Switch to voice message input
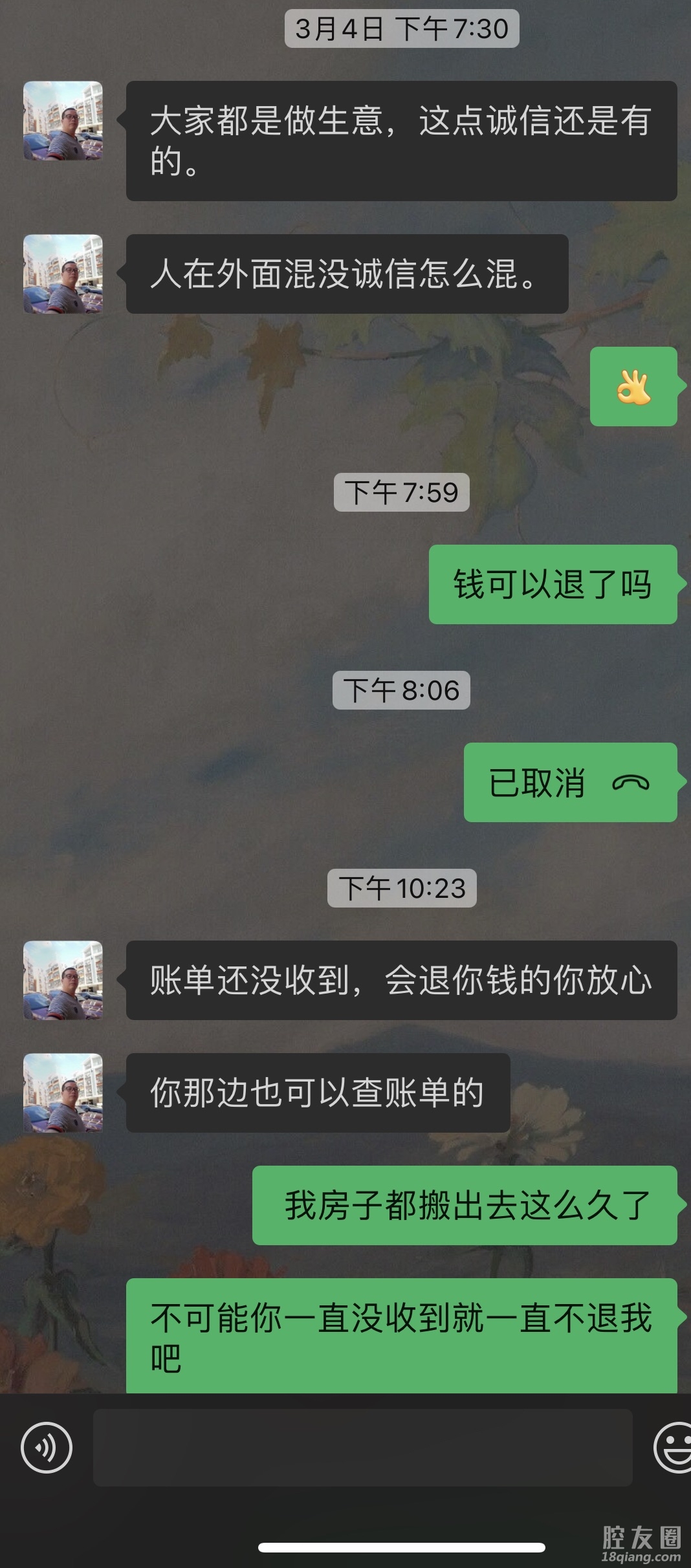Image resolution: width=691 pixels, height=1568 pixels. pyautogui.click(x=47, y=1448)
